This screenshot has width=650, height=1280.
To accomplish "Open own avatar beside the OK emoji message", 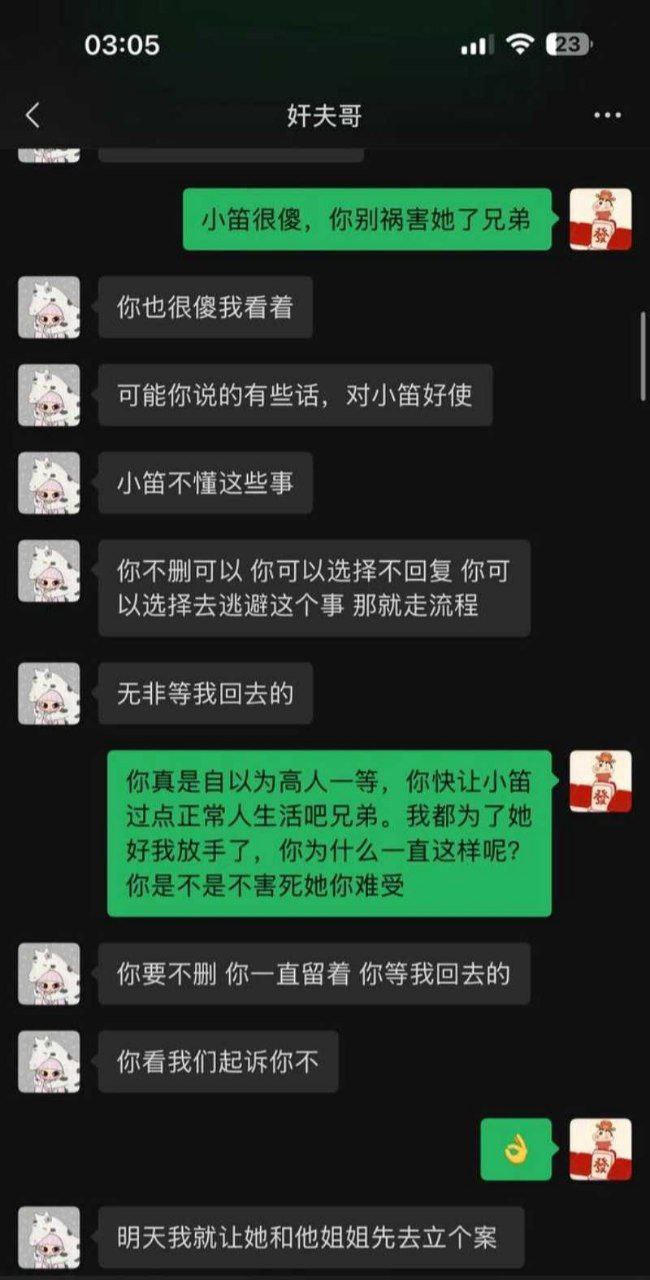I will (x=600, y=1149).
